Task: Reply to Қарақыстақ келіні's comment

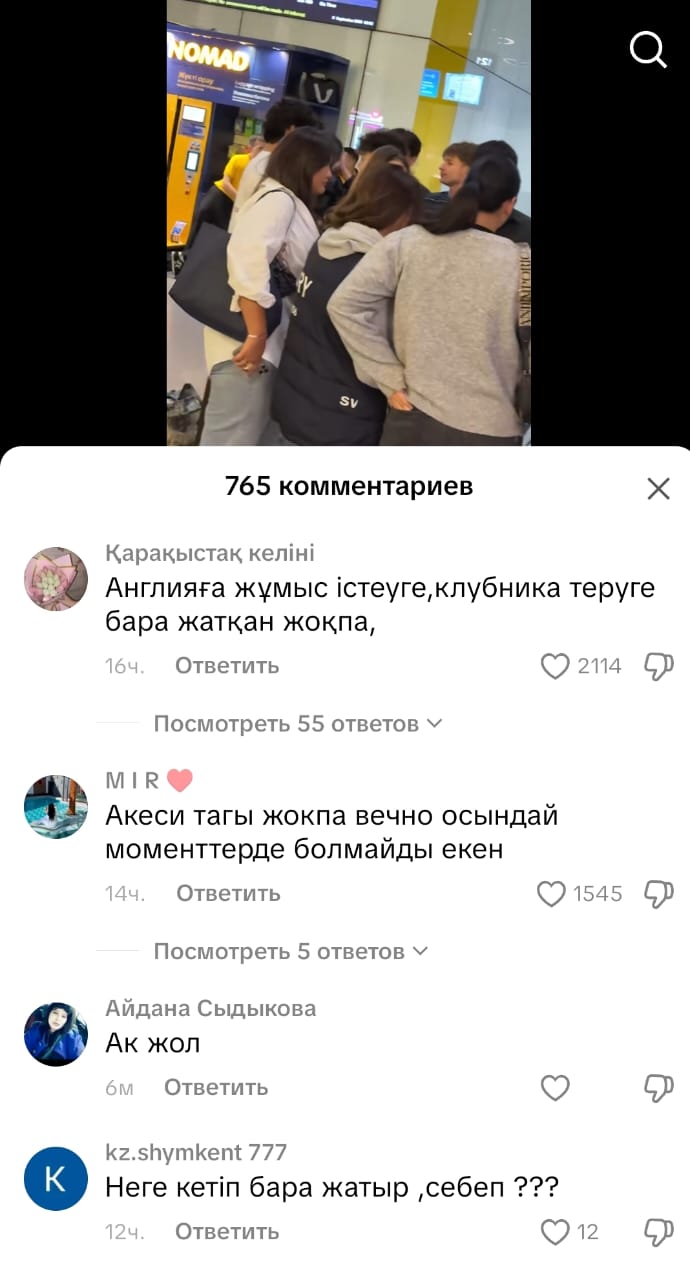Action: (227, 666)
